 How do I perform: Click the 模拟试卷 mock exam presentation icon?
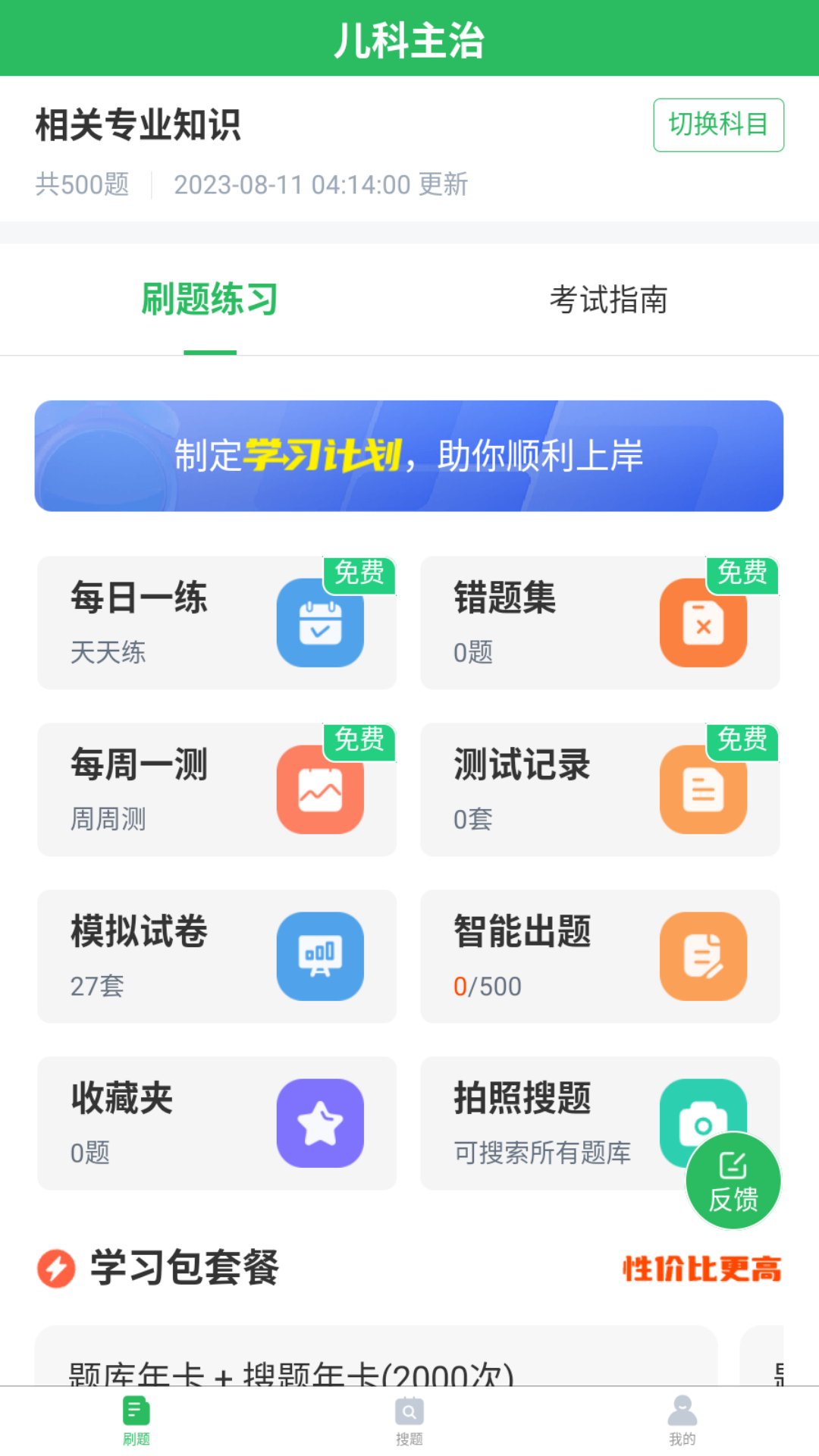coord(320,955)
